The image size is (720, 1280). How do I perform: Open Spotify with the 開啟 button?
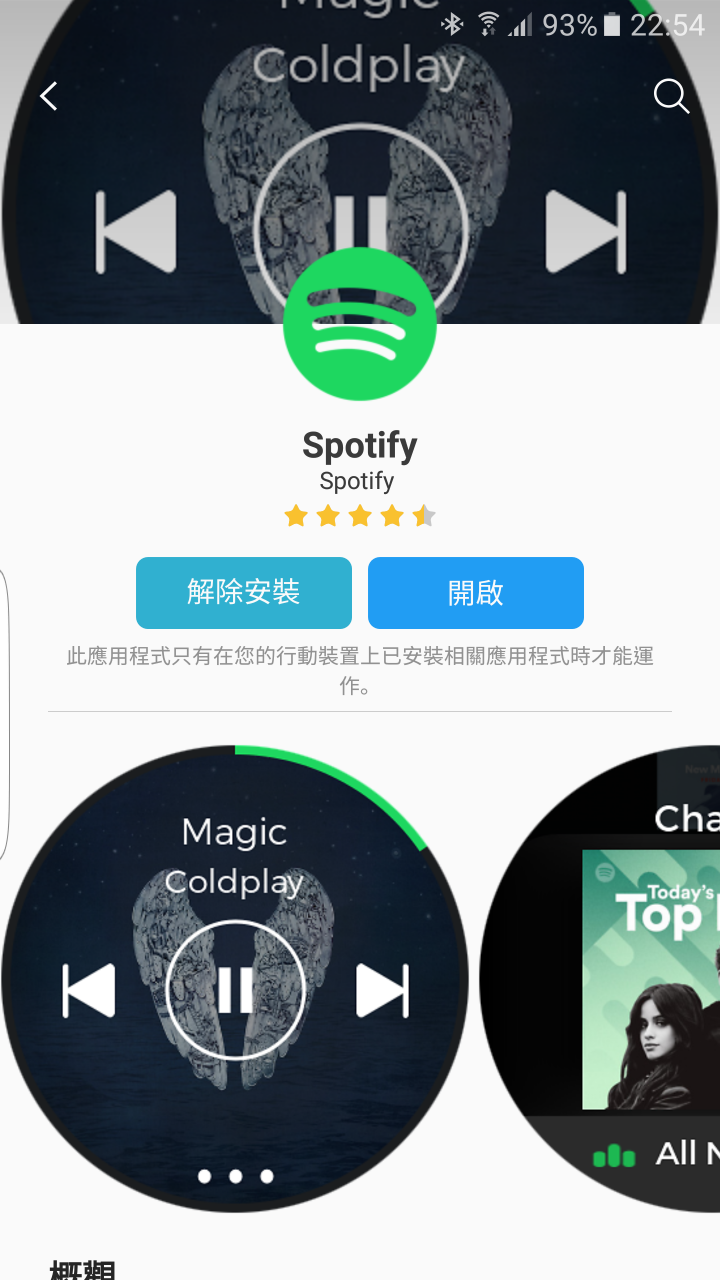(x=476, y=592)
